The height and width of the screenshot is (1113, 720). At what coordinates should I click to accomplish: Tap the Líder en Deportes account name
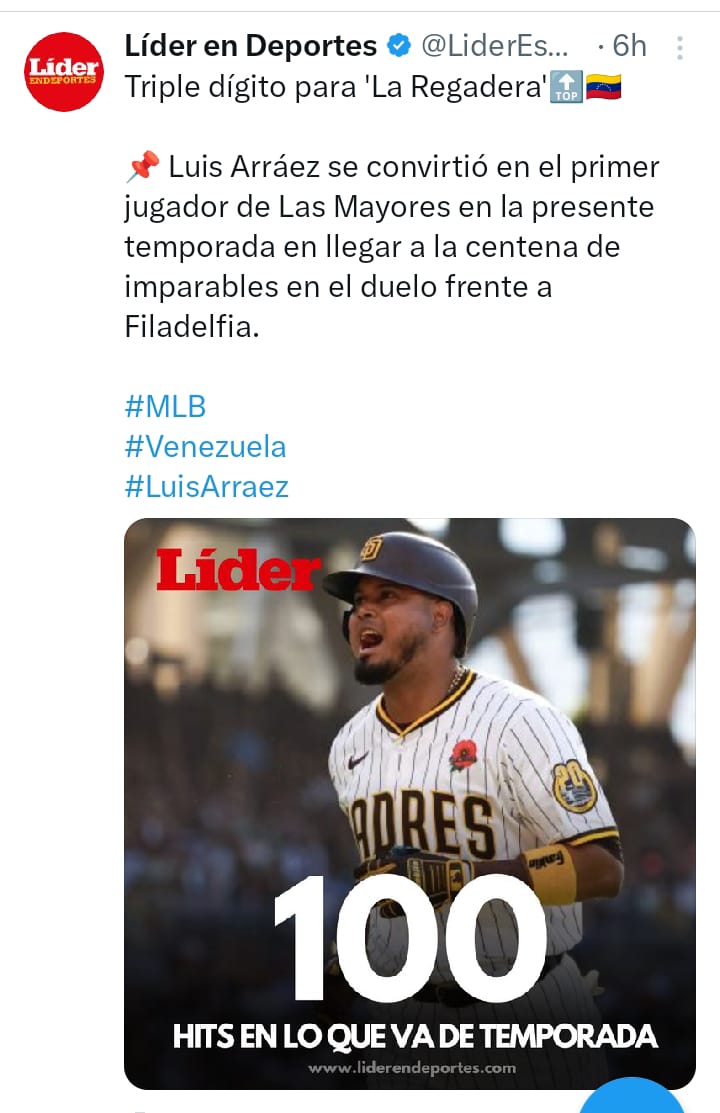click(250, 46)
